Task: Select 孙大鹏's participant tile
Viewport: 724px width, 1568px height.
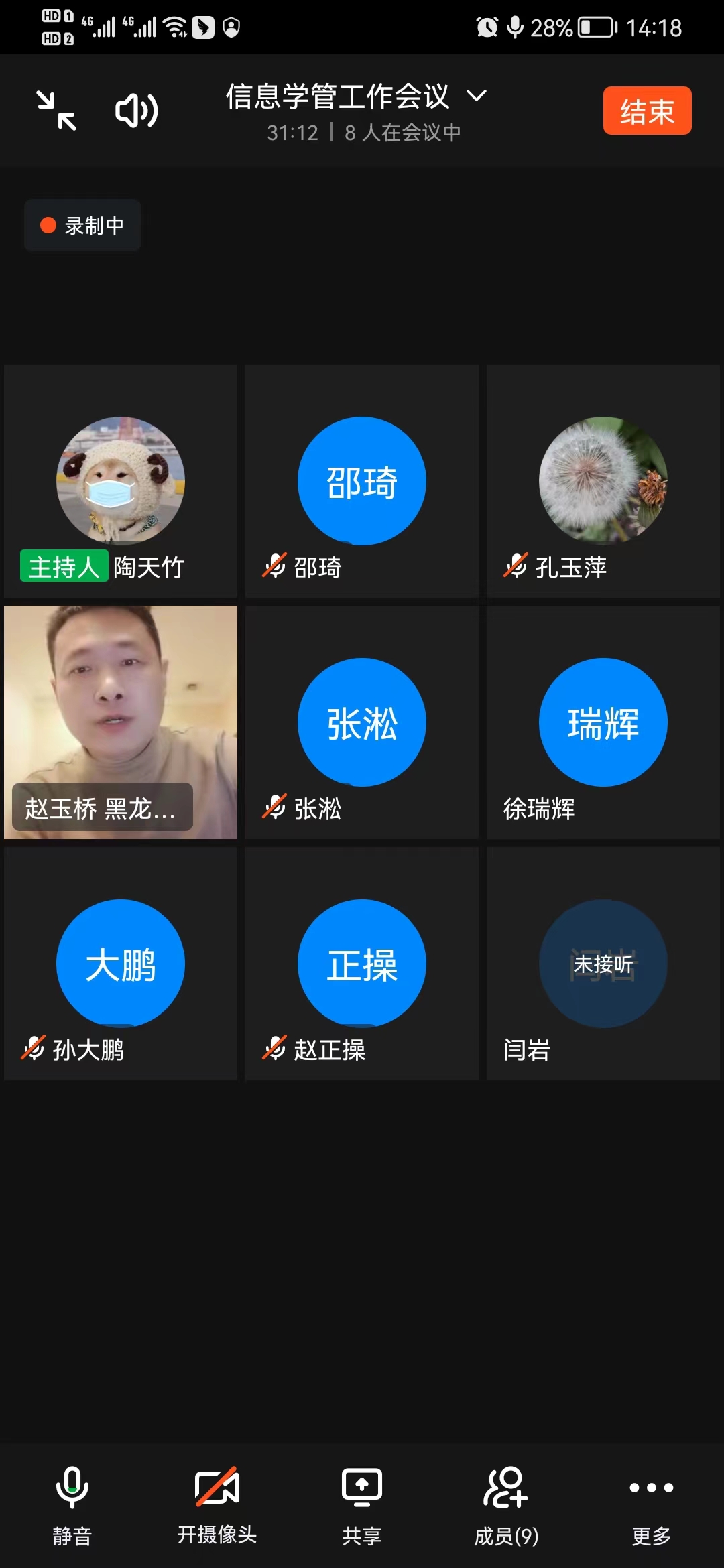Action: 121,964
